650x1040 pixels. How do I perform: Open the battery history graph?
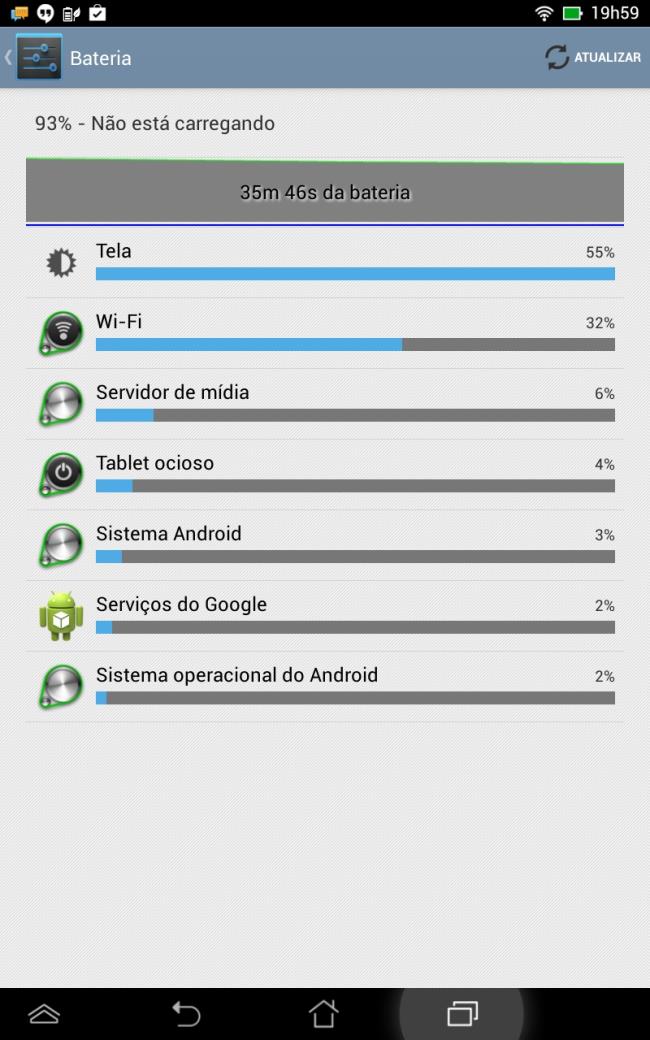click(x=325, y=191)
